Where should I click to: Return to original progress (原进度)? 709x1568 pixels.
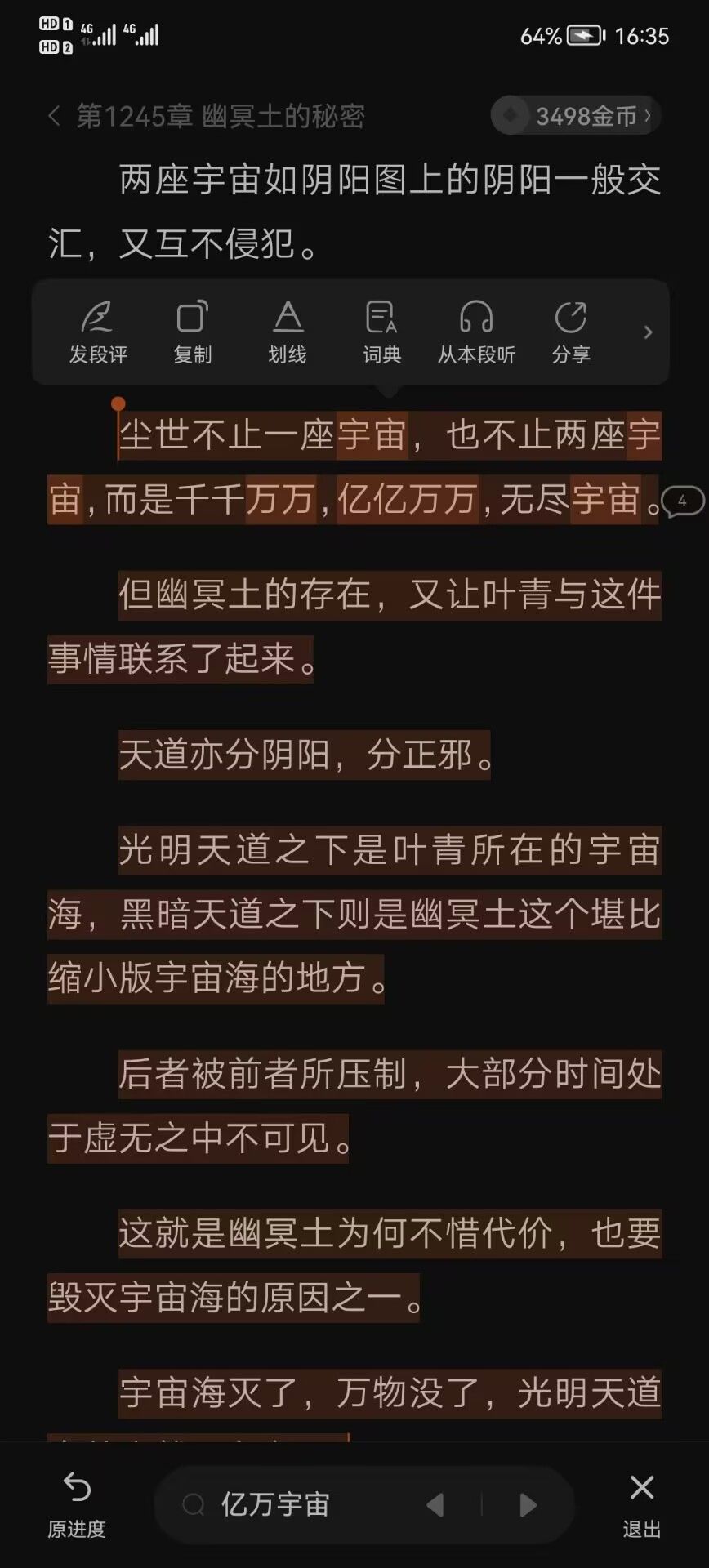[x=77, y=1504]
